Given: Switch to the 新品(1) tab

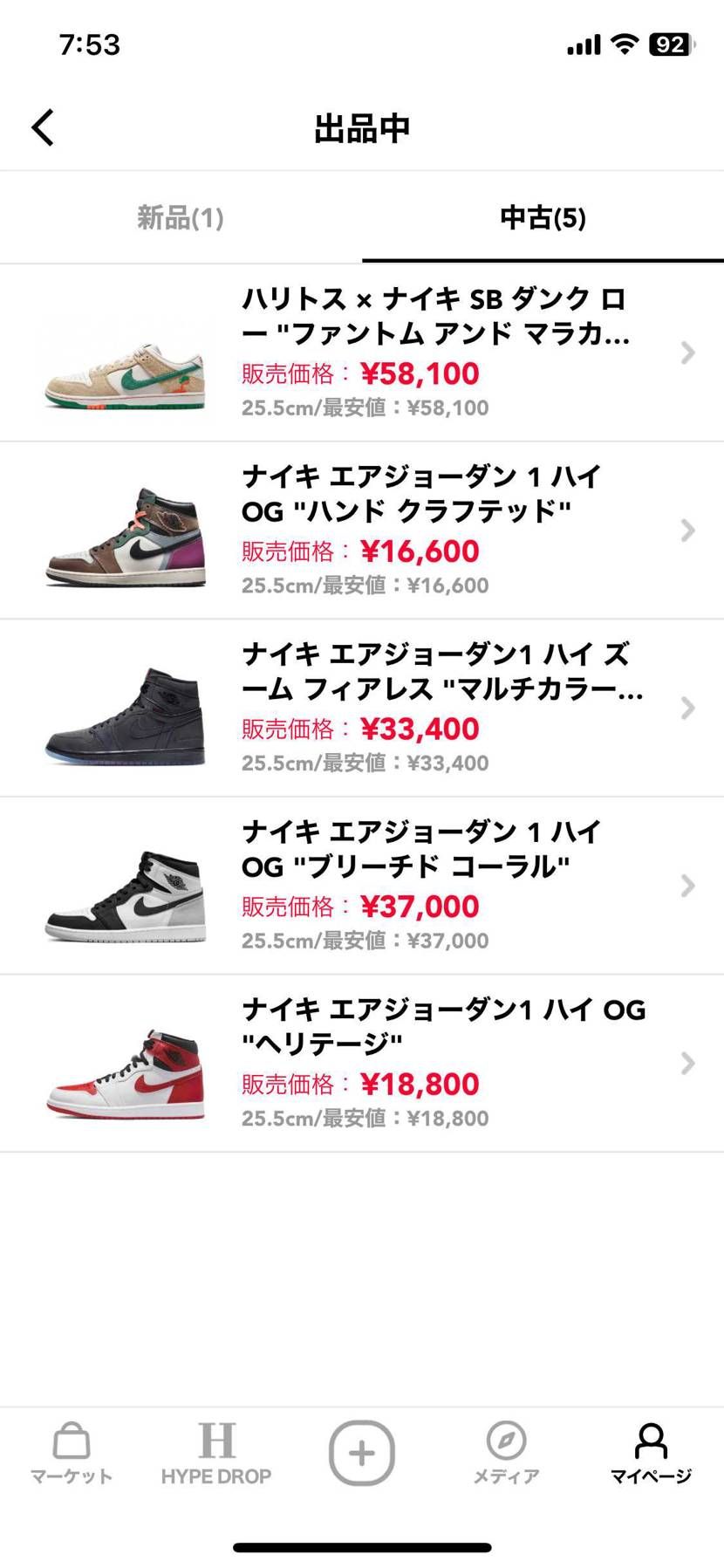Looking at the screenshot, I should 181,218.
